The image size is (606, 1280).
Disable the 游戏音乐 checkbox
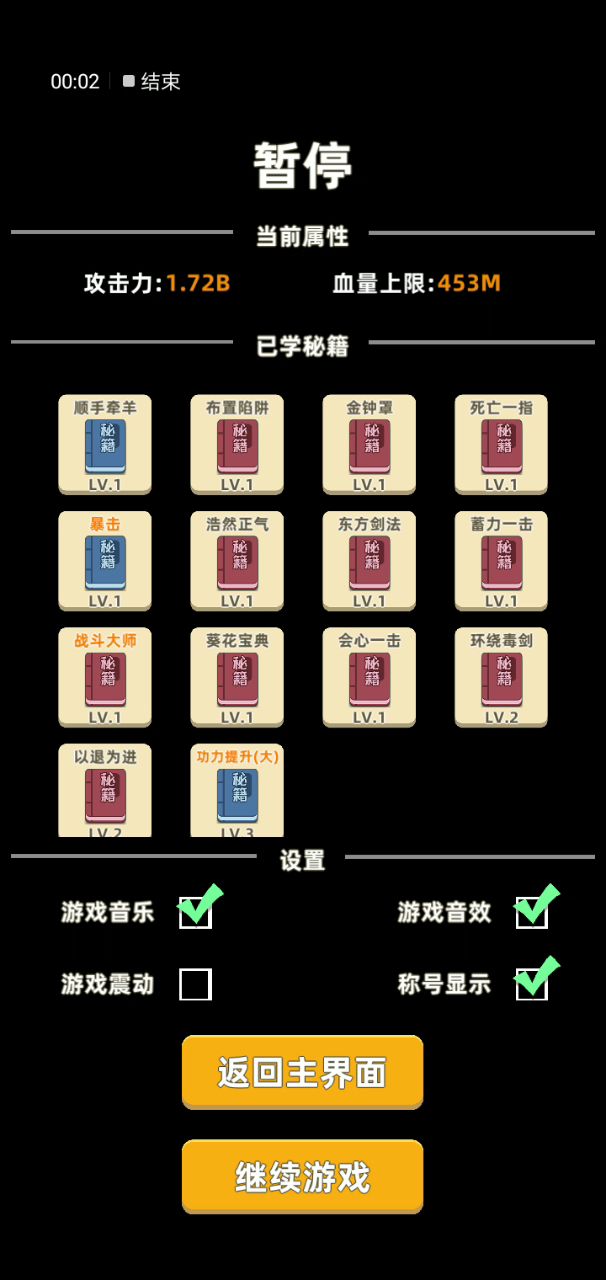point(195,912)
